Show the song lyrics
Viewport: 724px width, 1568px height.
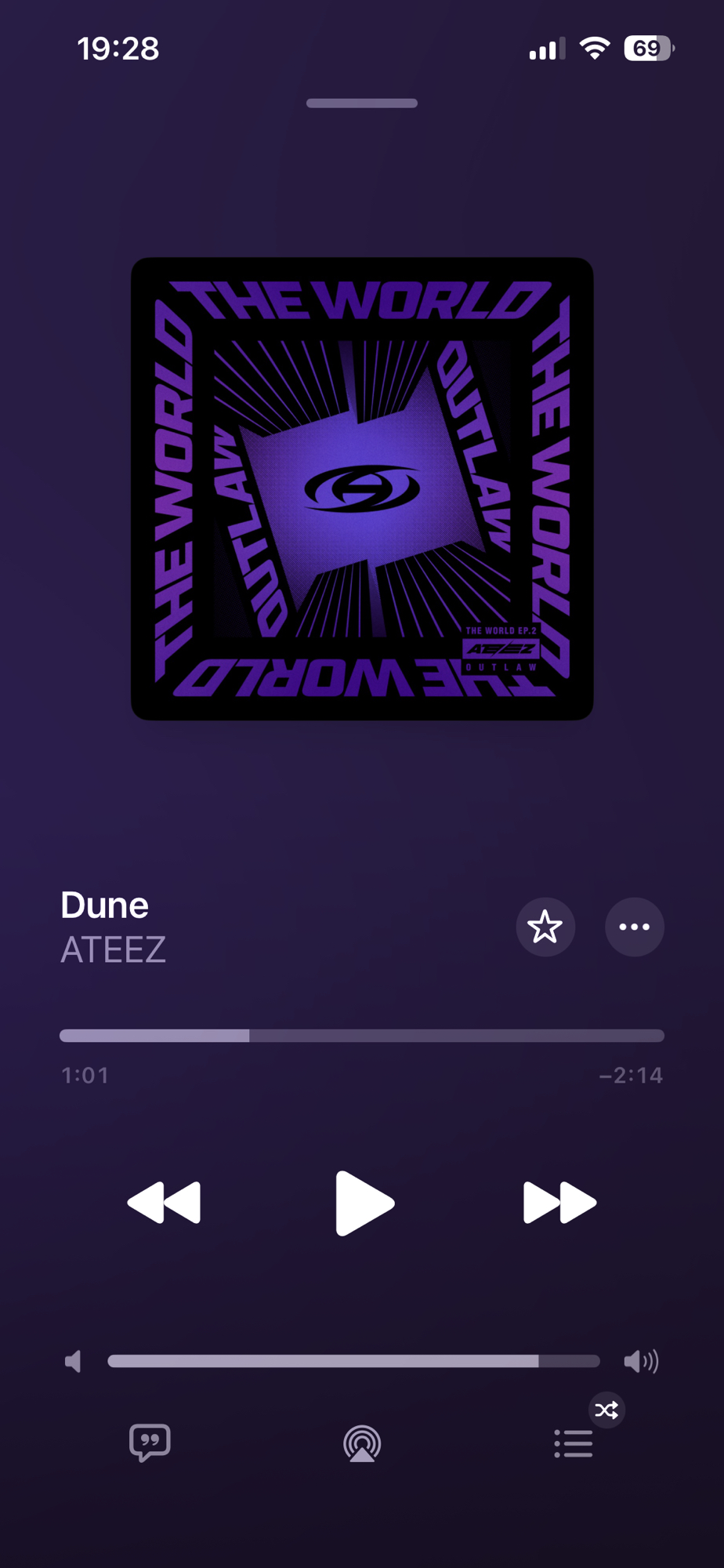150,1443
